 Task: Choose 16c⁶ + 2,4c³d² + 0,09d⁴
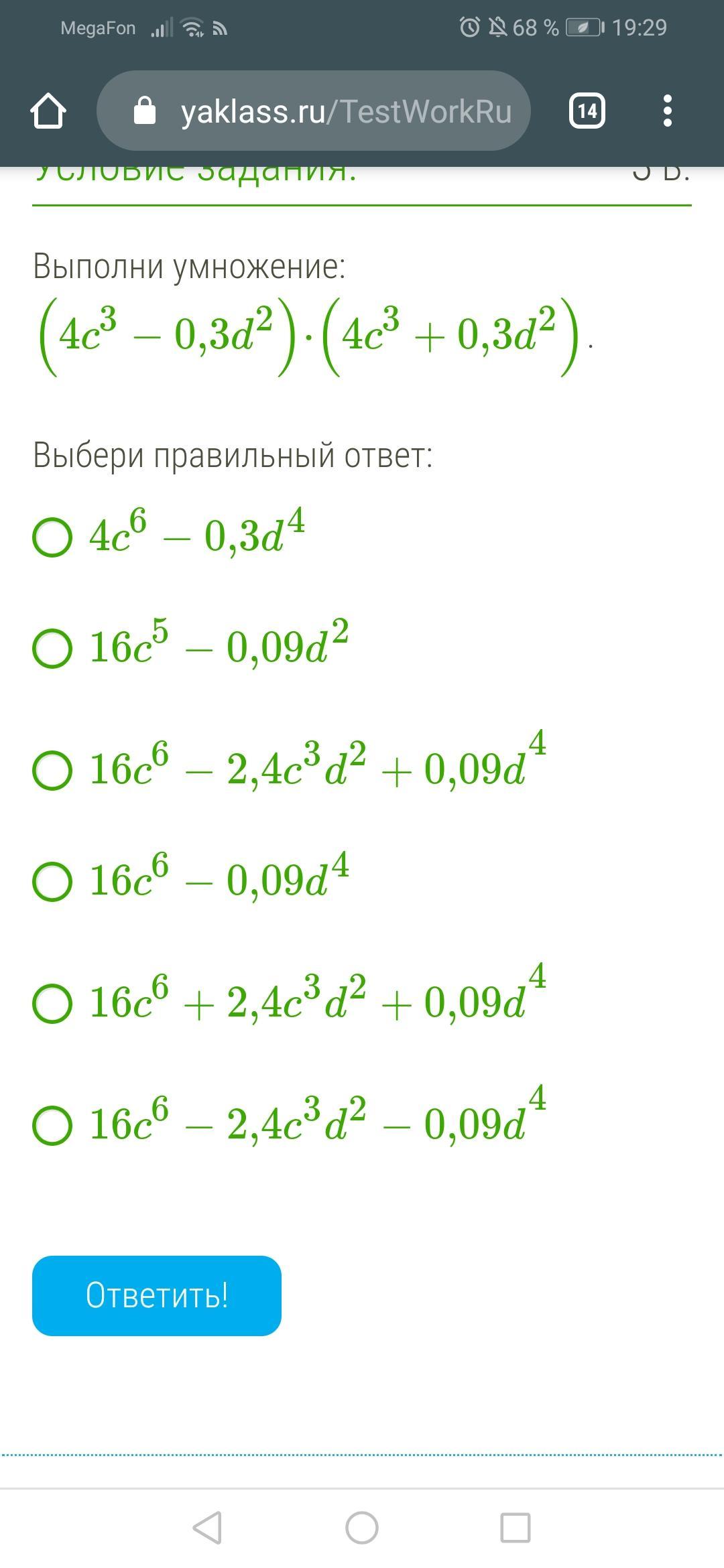(52, 1003)
